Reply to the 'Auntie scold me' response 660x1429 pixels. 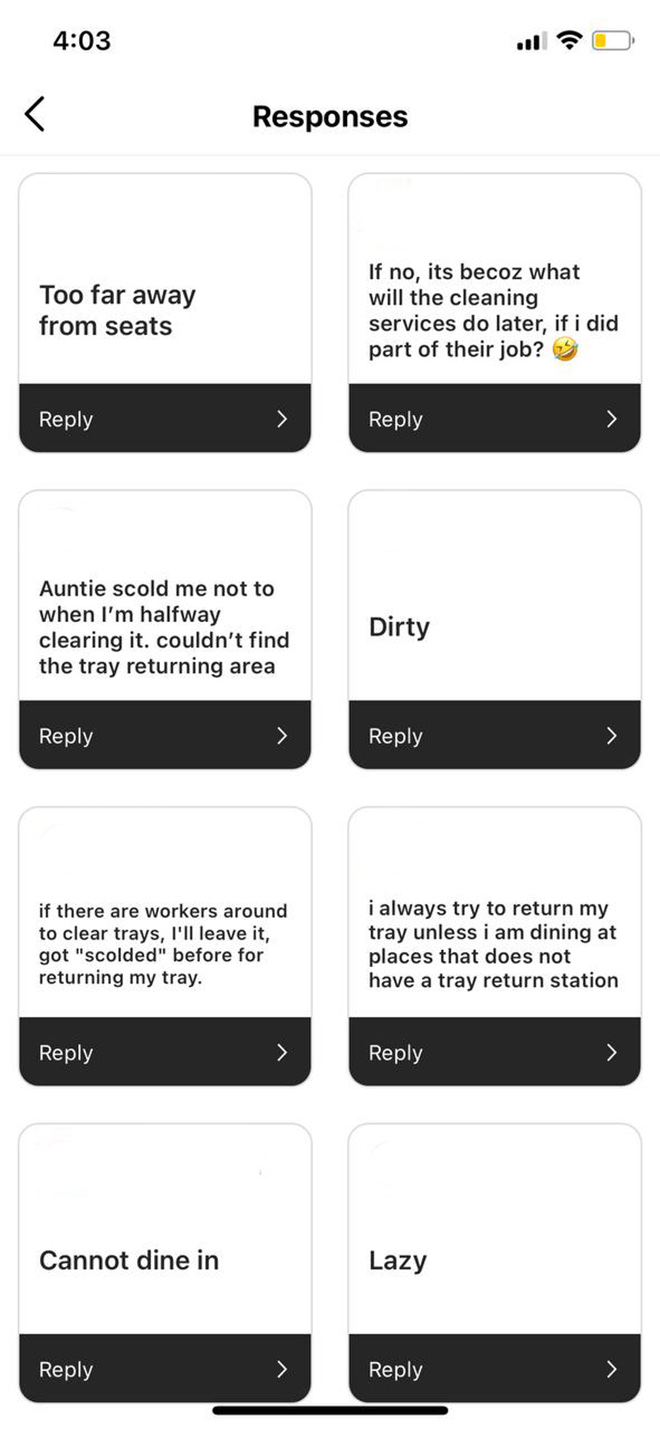click(165, 736)
